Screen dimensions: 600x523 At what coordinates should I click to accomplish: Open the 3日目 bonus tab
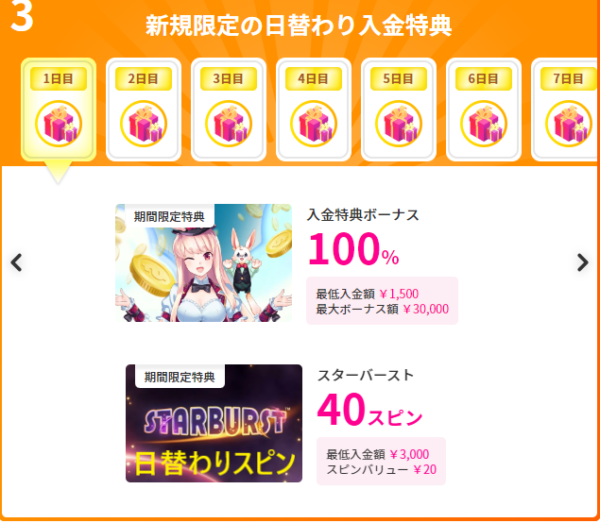229,109
